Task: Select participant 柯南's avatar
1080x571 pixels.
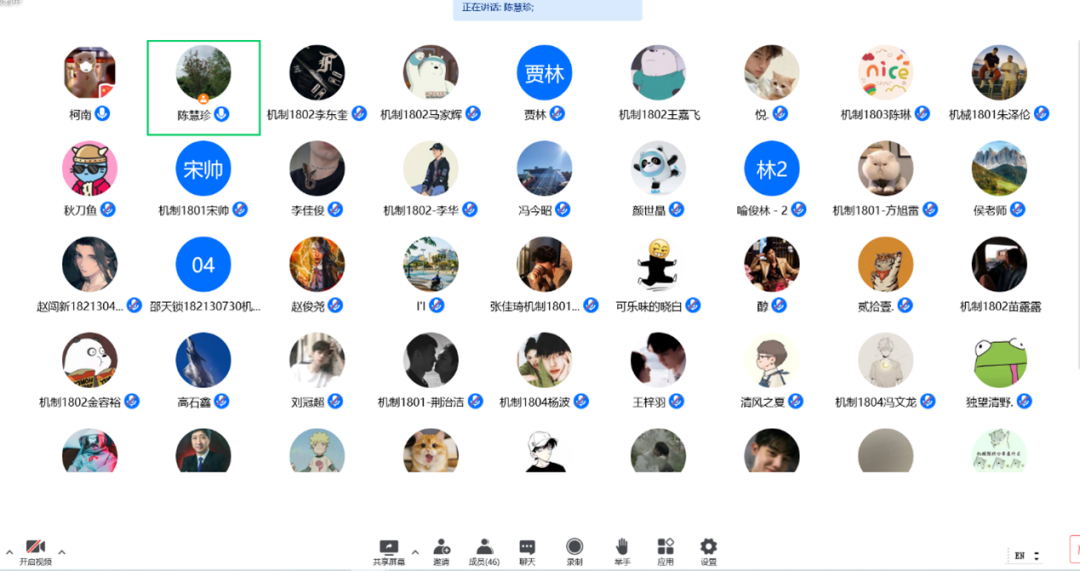Action: [89, 73]
